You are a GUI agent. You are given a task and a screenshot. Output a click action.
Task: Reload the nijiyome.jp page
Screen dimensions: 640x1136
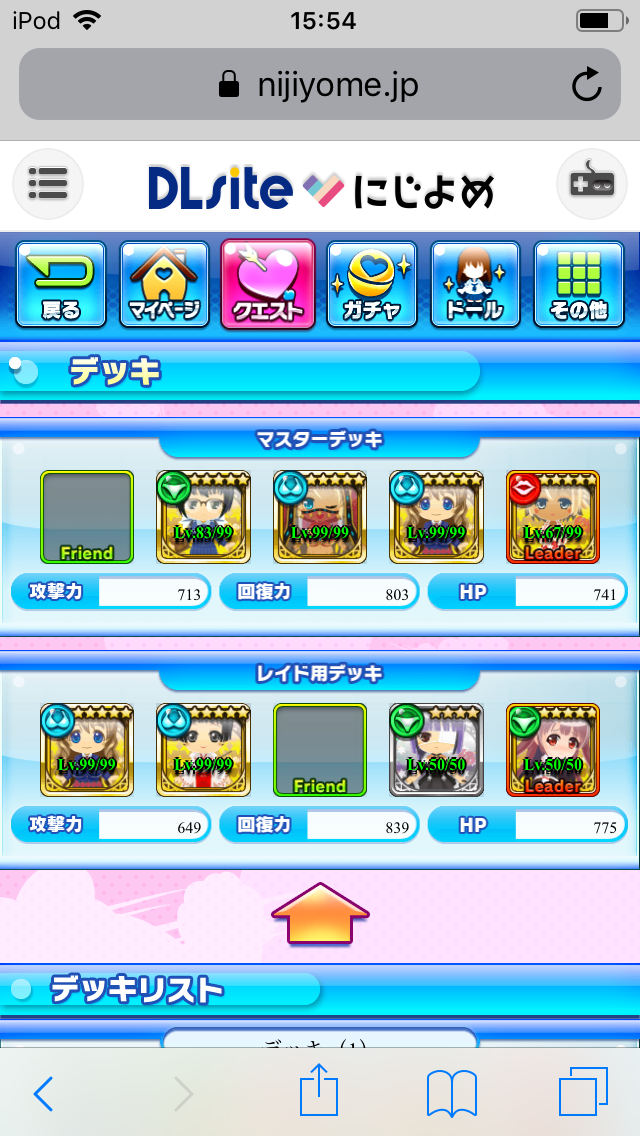point(587,86)
